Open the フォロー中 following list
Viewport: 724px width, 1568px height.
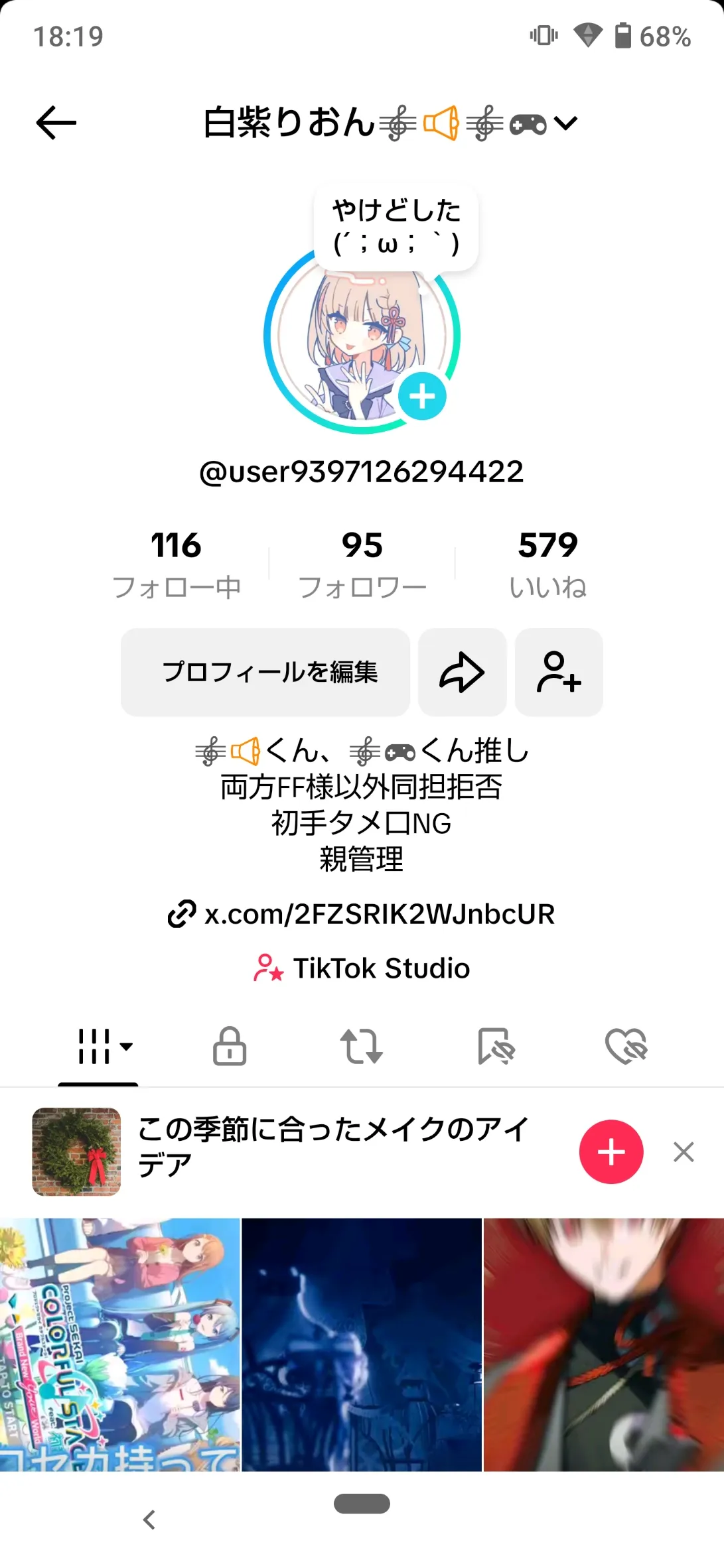tap(176, 564)
